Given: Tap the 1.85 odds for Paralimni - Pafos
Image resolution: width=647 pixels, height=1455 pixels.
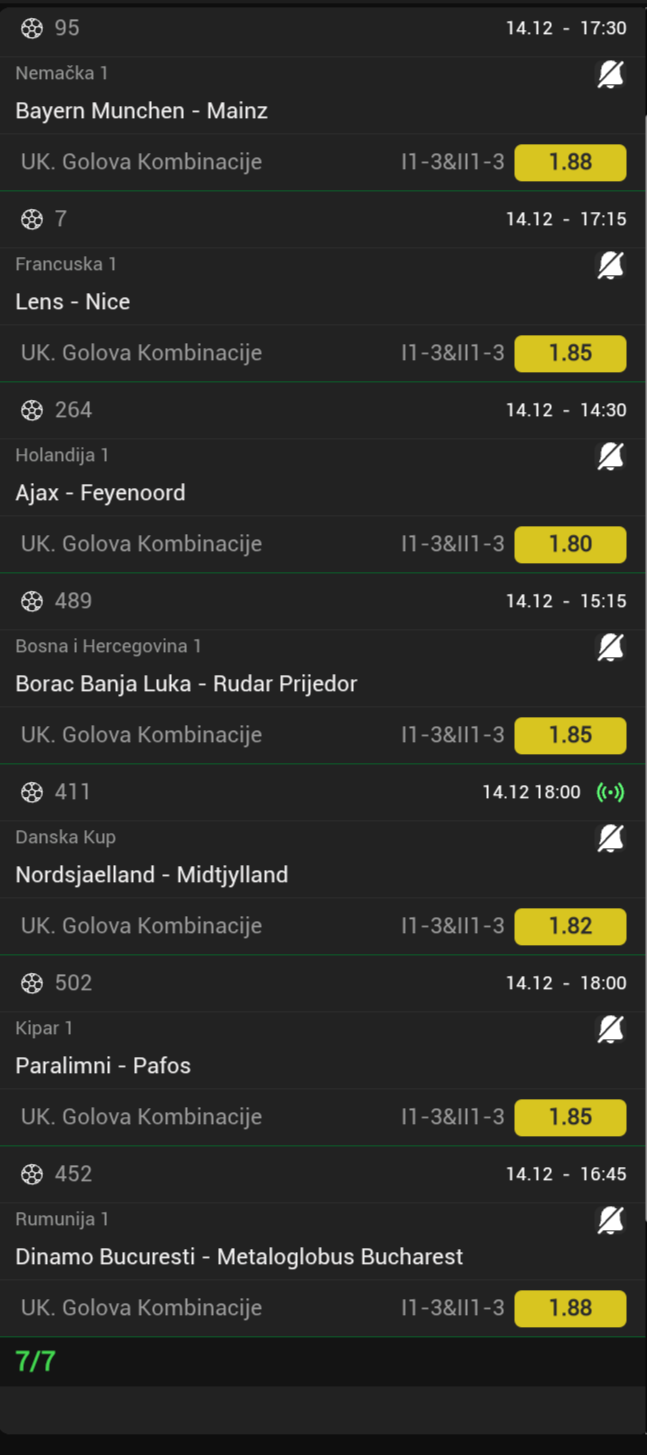Looking at the screenshot, I should [570, 1117].
